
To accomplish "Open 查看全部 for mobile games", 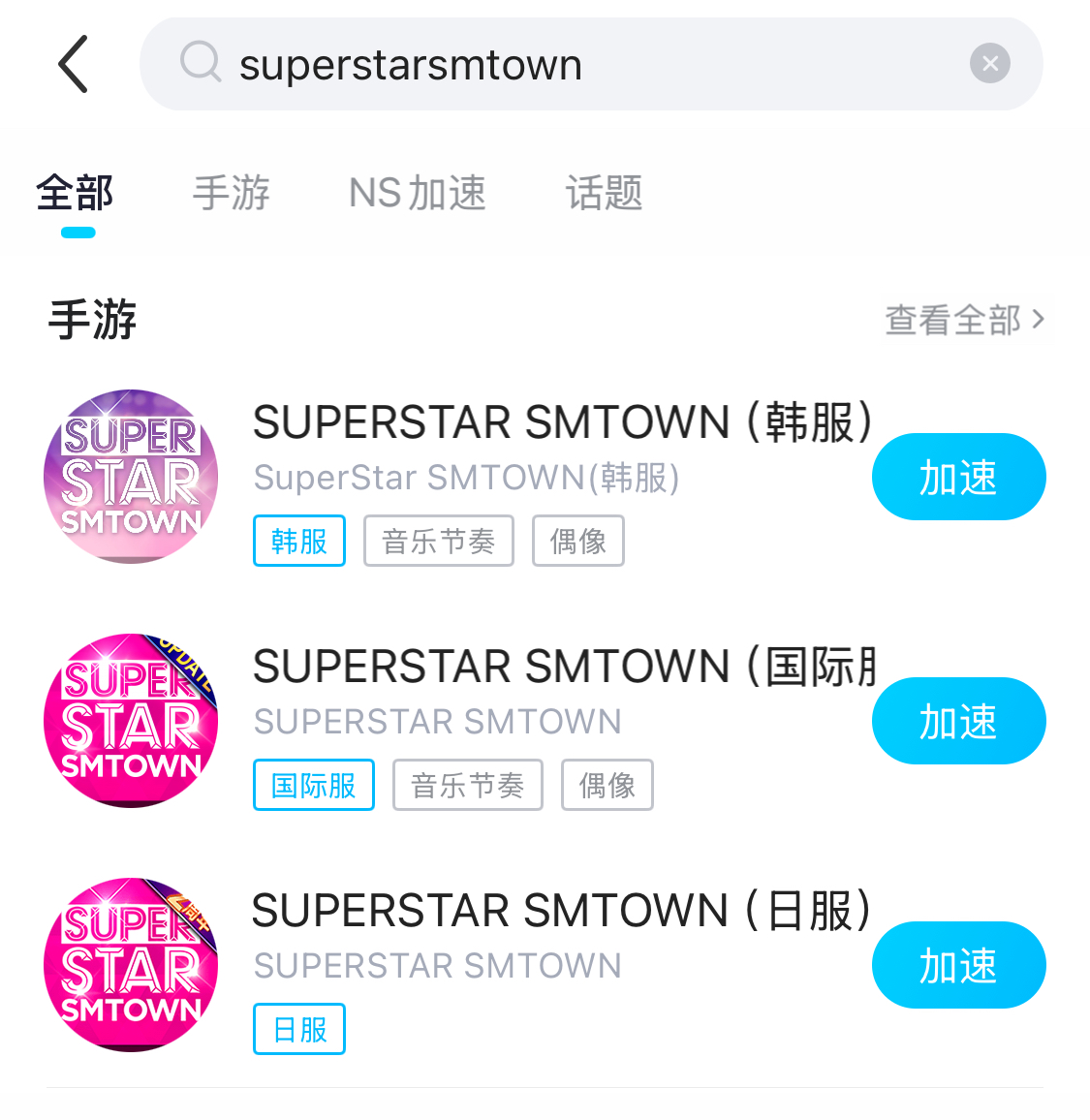I will (x=964, y=320).
